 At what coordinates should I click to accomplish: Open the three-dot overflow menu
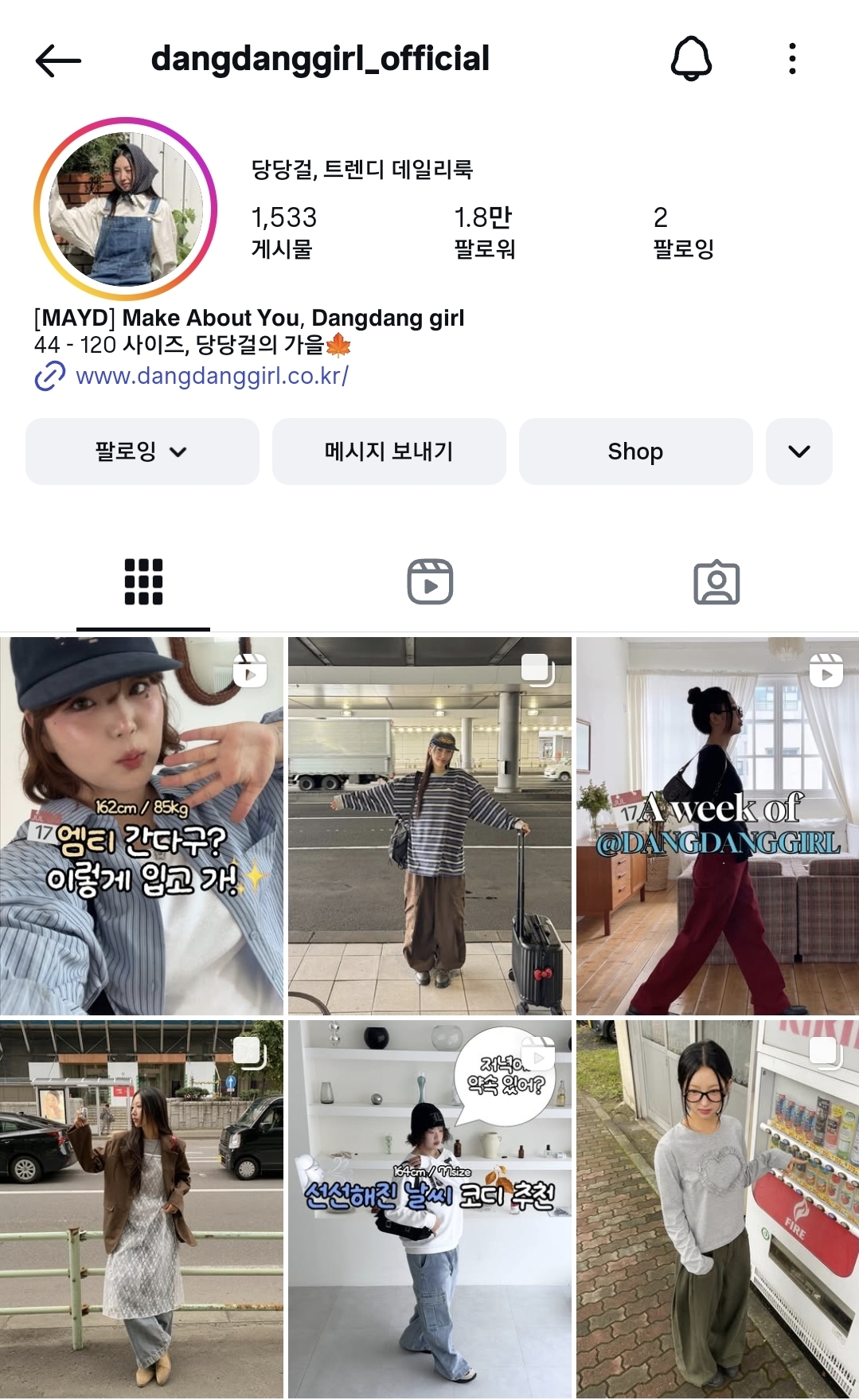[791, 59]
